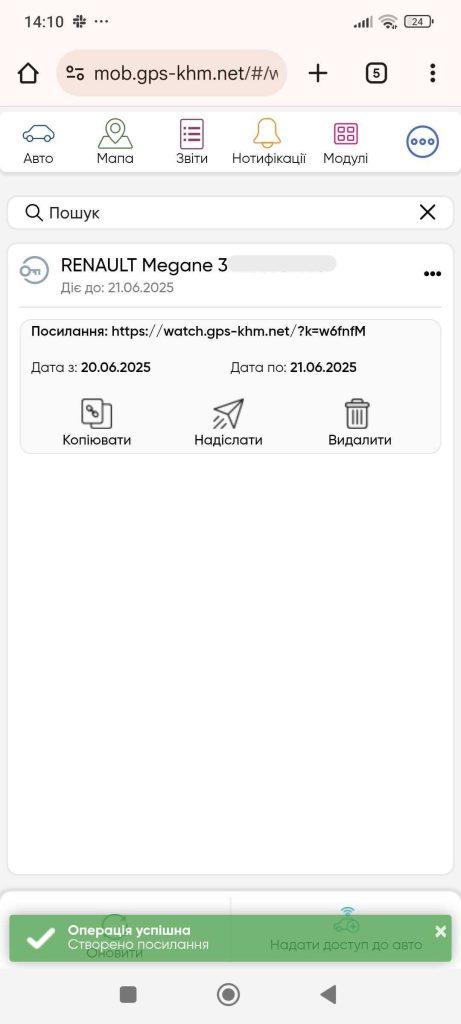461x1024 pixels.
Task: Clear the search with X icon
Action: click(428, 212)
